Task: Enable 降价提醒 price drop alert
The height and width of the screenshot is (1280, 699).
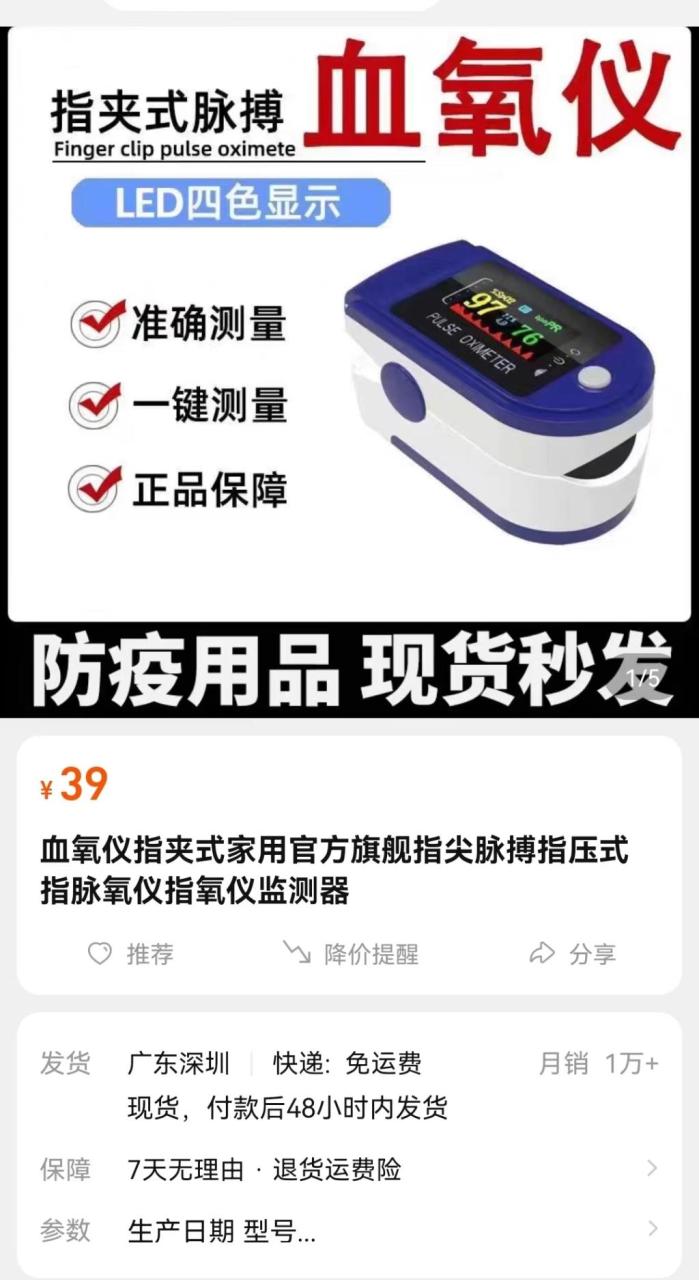Action: tap(350, 954)
